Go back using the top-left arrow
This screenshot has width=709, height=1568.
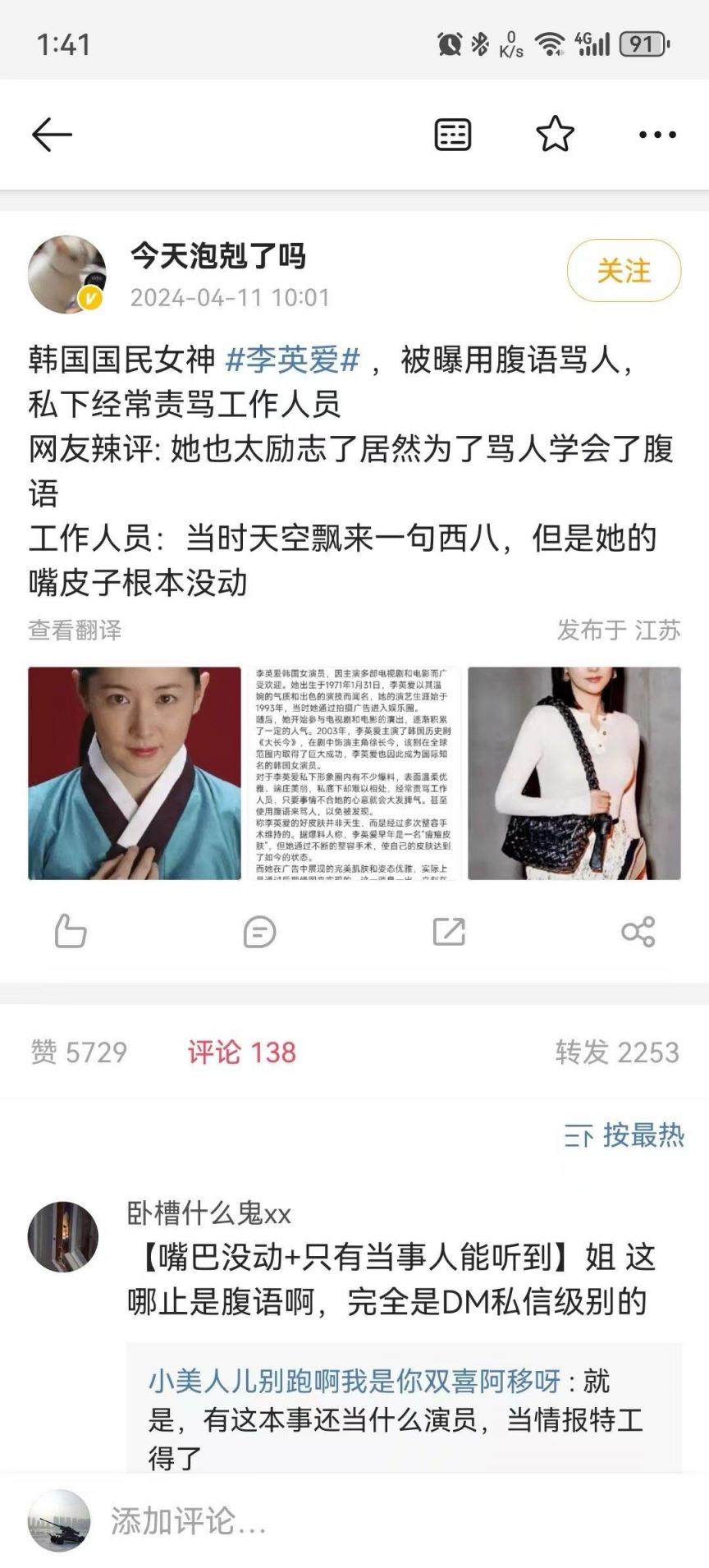click(52, 135)
